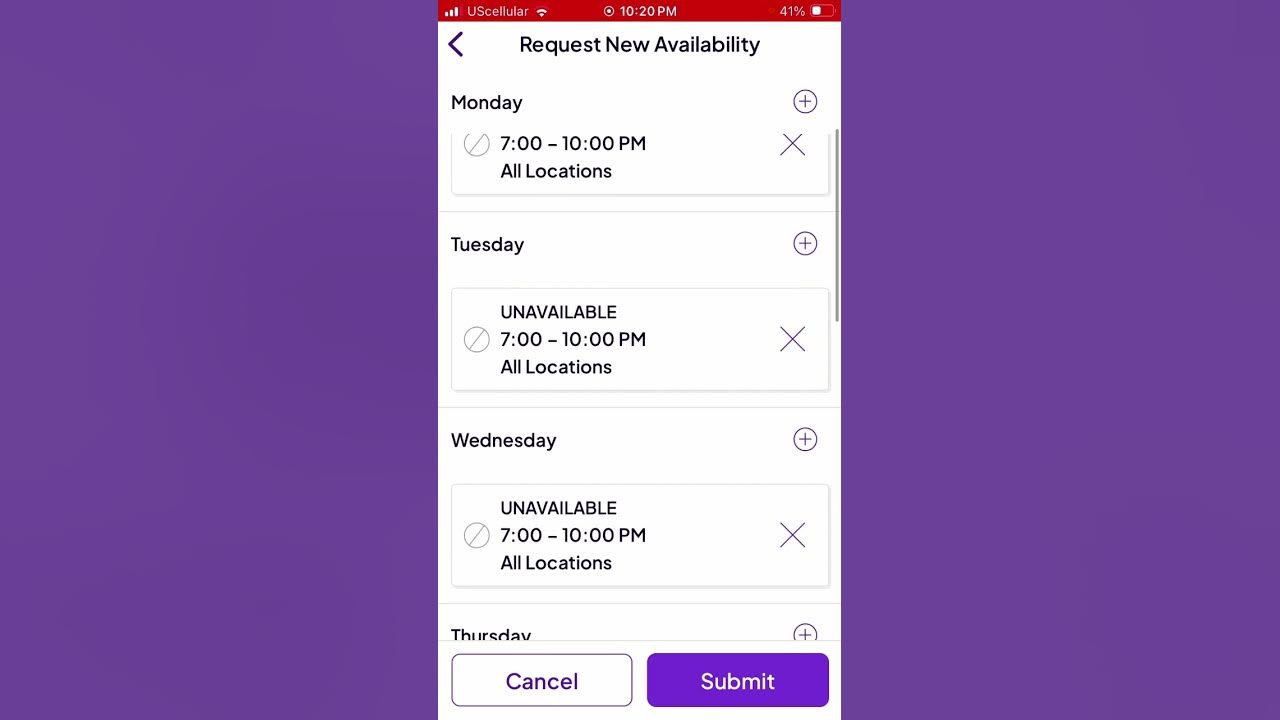1280x720 pixels.
Task: Delete Tuesday's unavailable entry
Action: click(792, 340)
